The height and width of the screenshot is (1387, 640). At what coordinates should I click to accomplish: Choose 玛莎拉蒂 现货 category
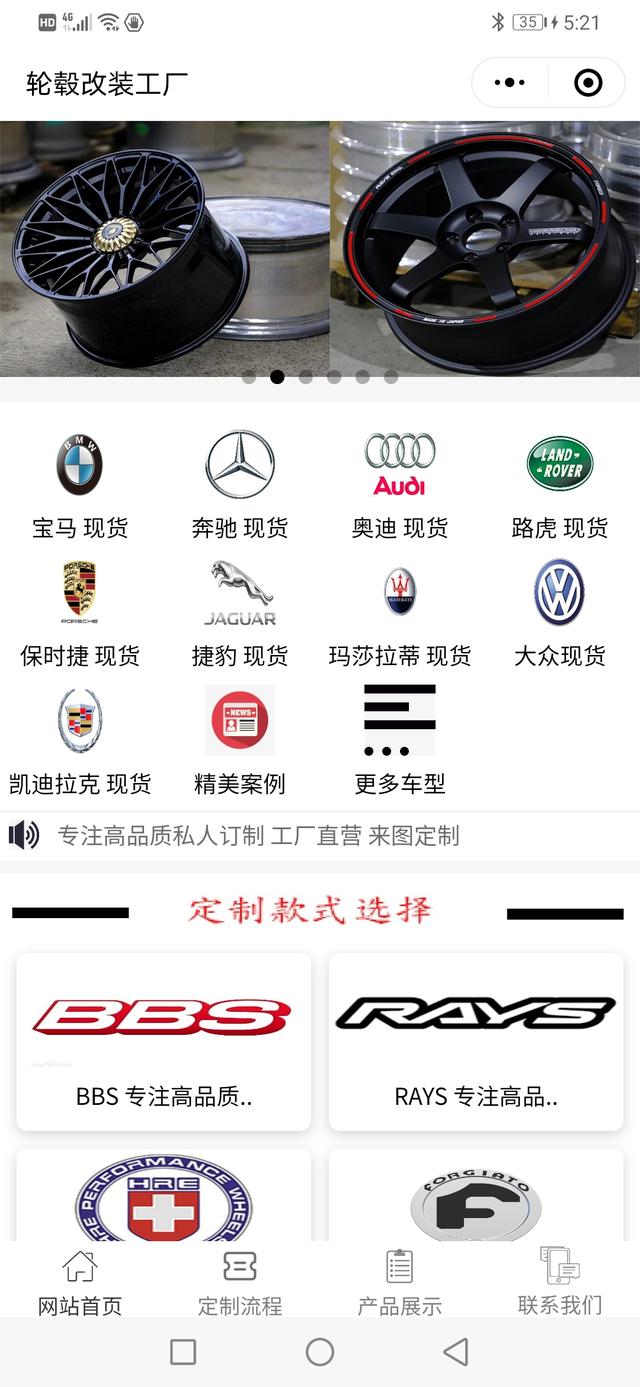tap(400, 613)
